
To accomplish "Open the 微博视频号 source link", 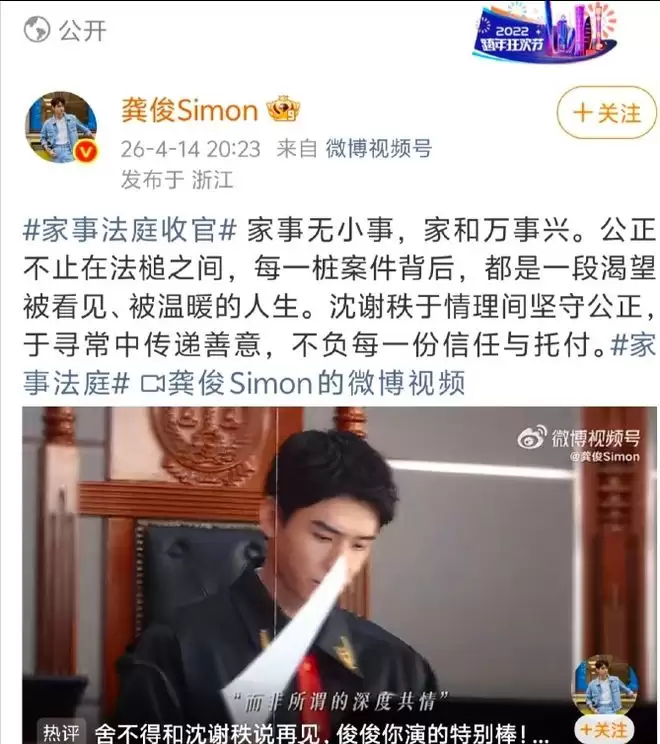I will point(379,149).
